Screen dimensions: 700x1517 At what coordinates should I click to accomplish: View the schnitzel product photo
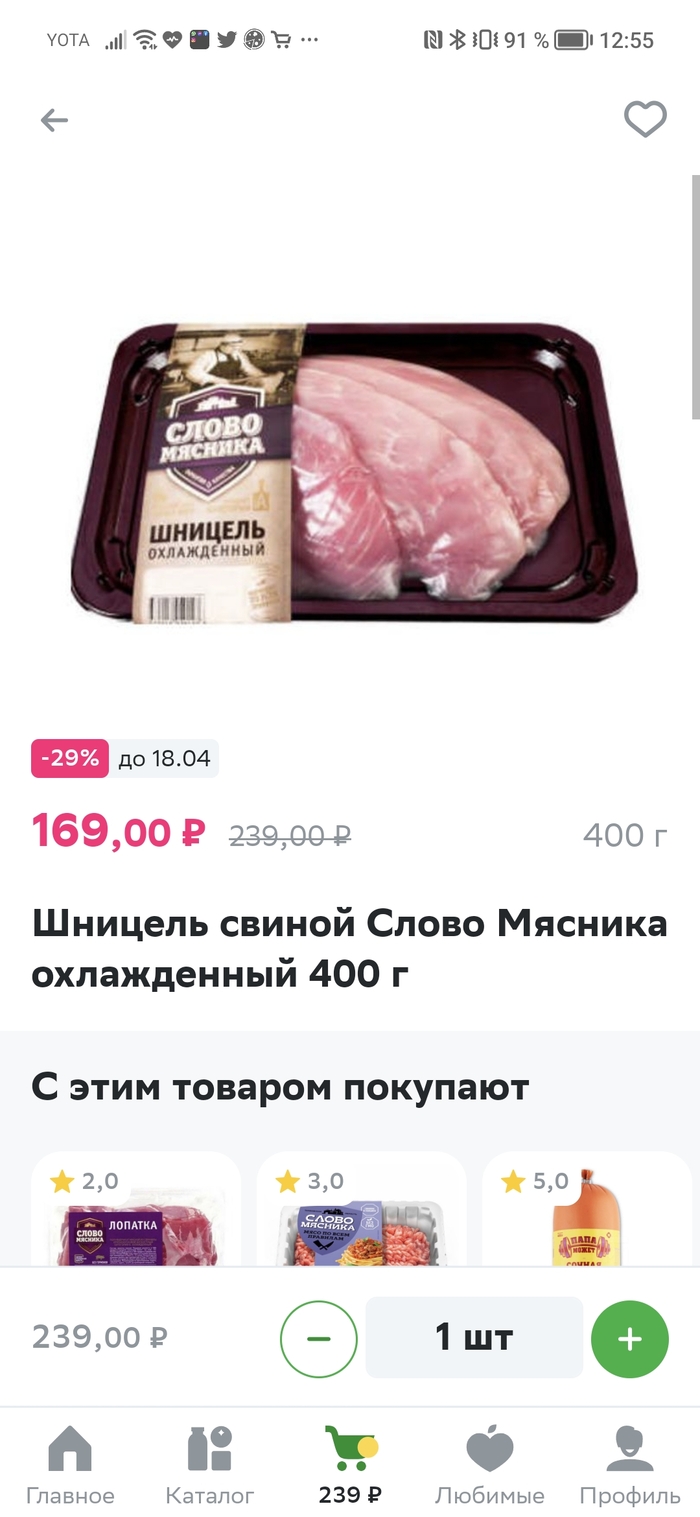click(x=352, y=470)
